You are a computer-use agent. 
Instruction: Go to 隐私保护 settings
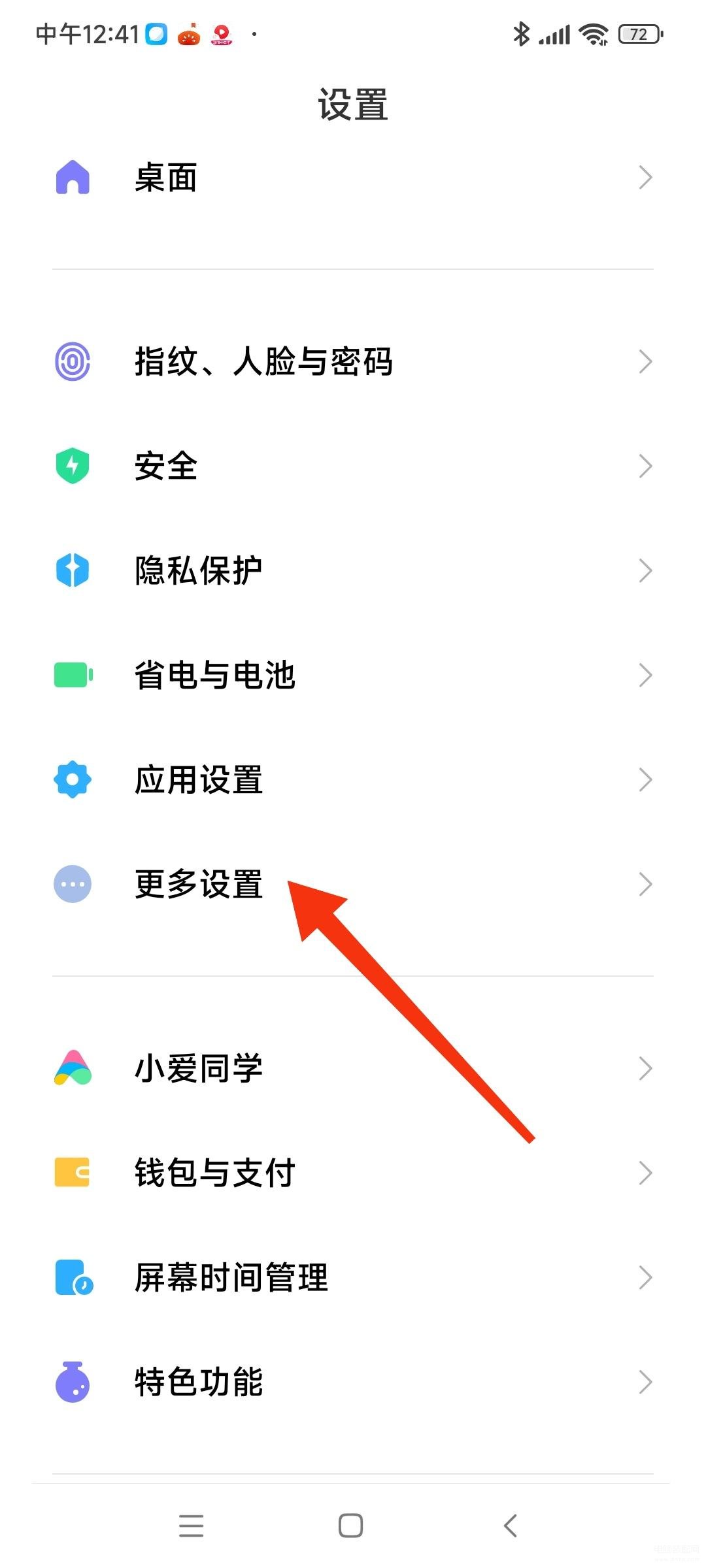pos(353,570)
